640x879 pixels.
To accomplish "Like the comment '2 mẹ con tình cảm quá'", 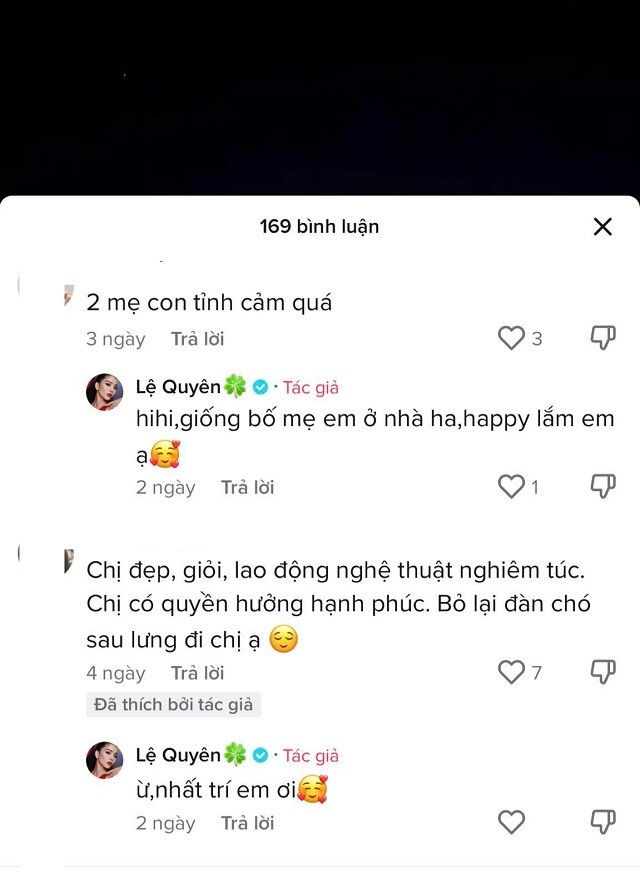I will 511,339.
